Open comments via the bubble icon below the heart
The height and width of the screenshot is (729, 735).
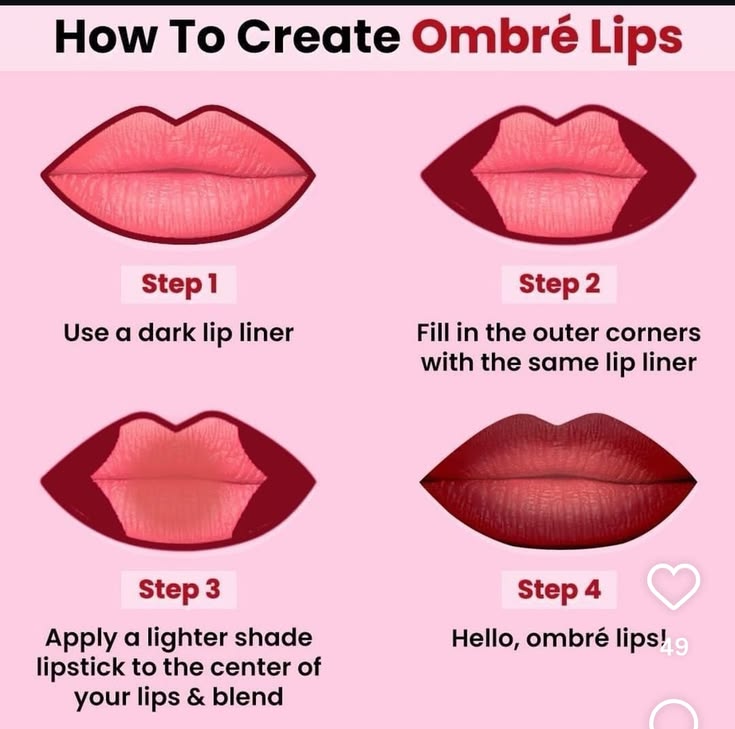674,715
